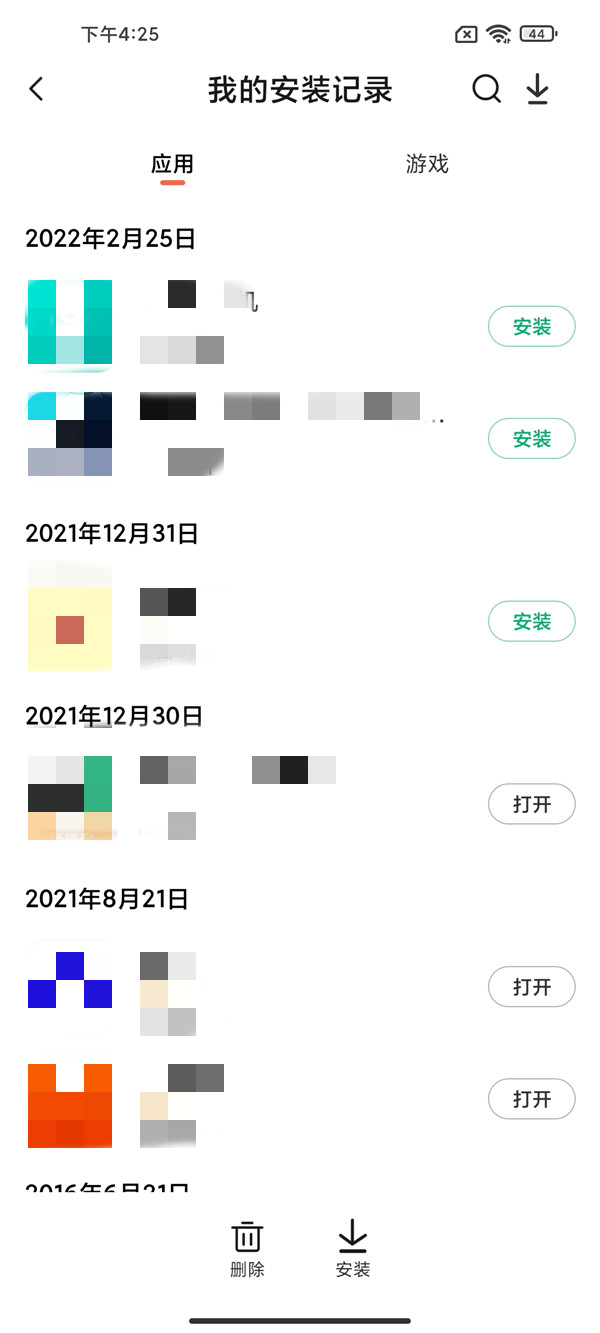Tap 安装 in the bottom toolbar
Image resolution: width=600 pixels, height=1333 pixels.
point(352,1249)
